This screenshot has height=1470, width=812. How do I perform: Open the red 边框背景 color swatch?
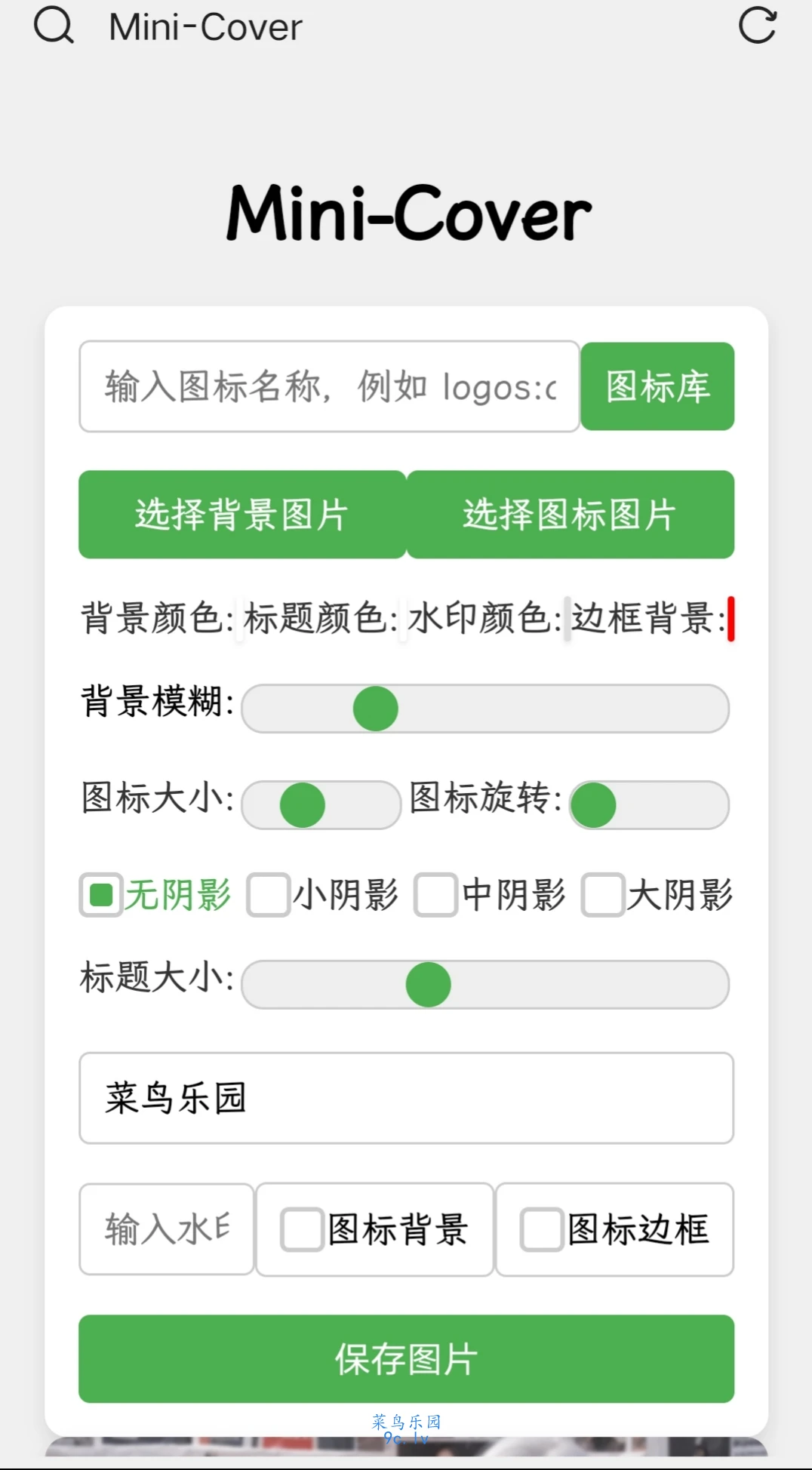[x=730, y=619]
